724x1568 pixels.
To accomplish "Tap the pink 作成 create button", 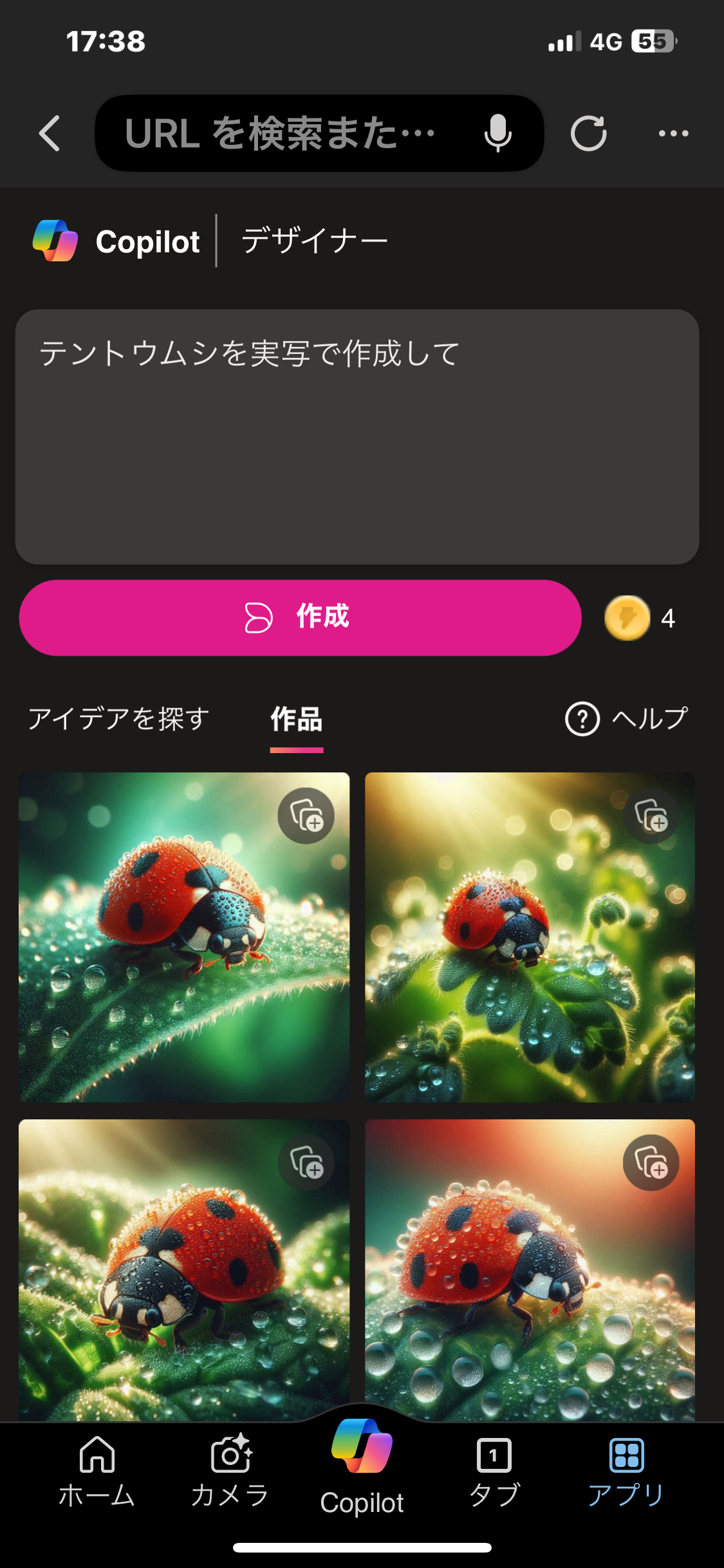I will (300, 617).
